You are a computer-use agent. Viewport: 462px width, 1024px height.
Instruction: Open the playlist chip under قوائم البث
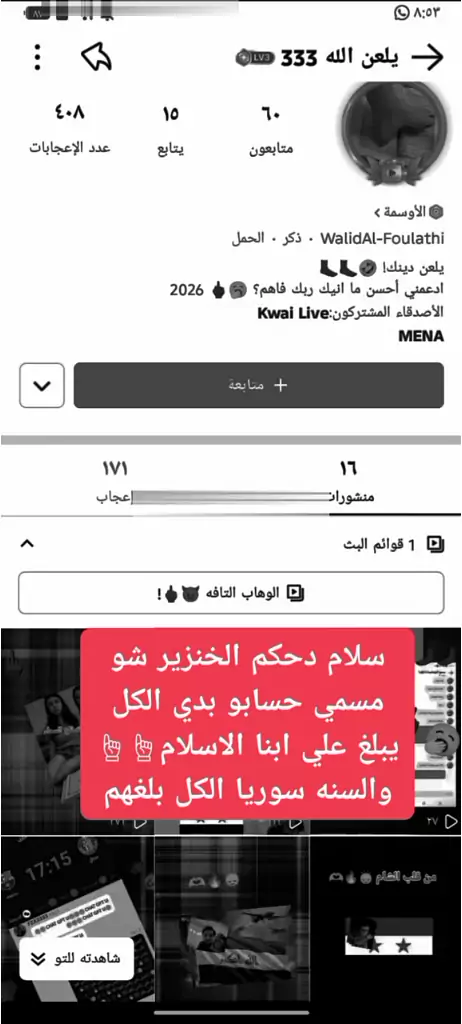point(231,593)
